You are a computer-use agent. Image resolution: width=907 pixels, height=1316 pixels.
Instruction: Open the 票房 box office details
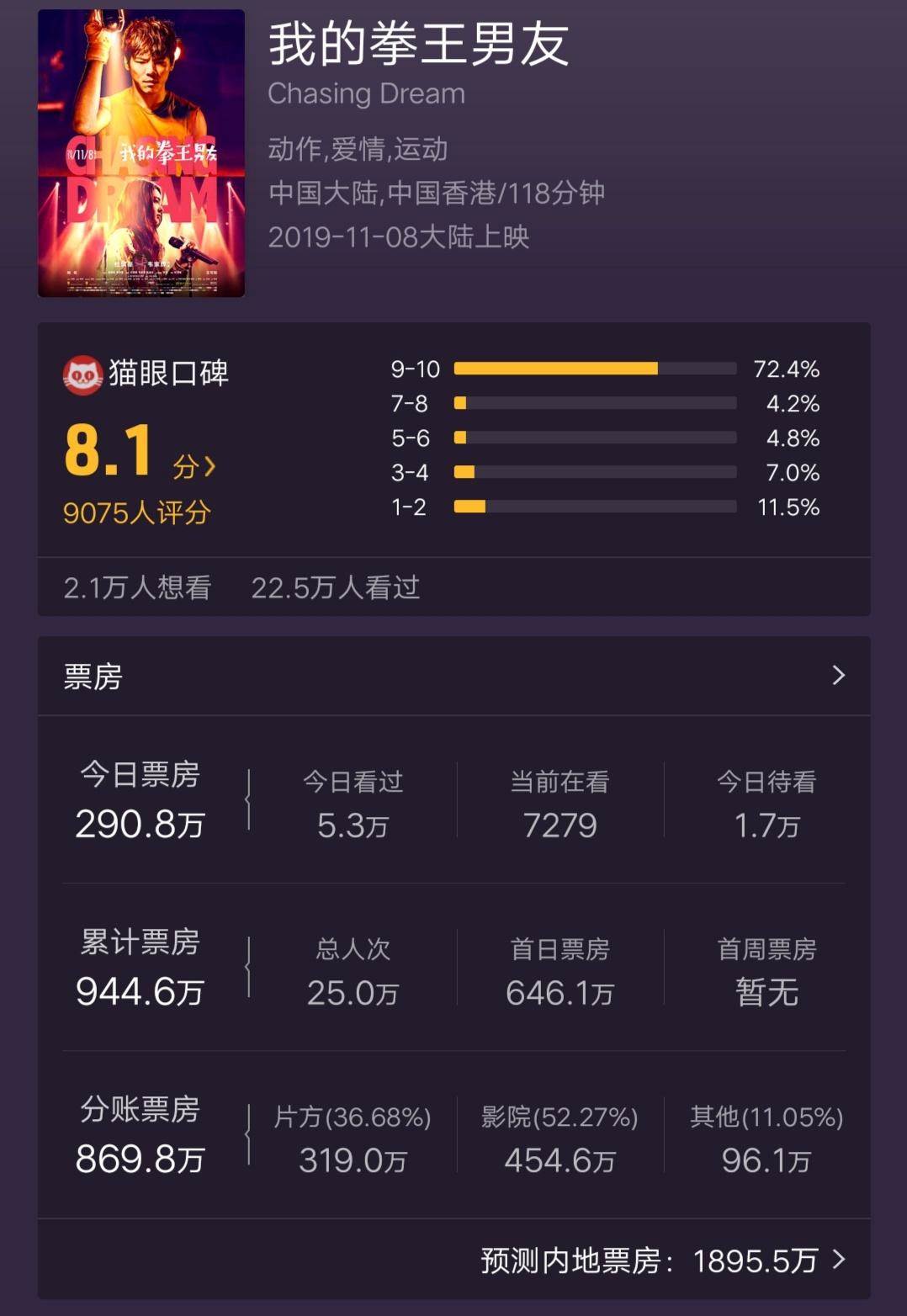pyautogui.click(x=453, y=676)
